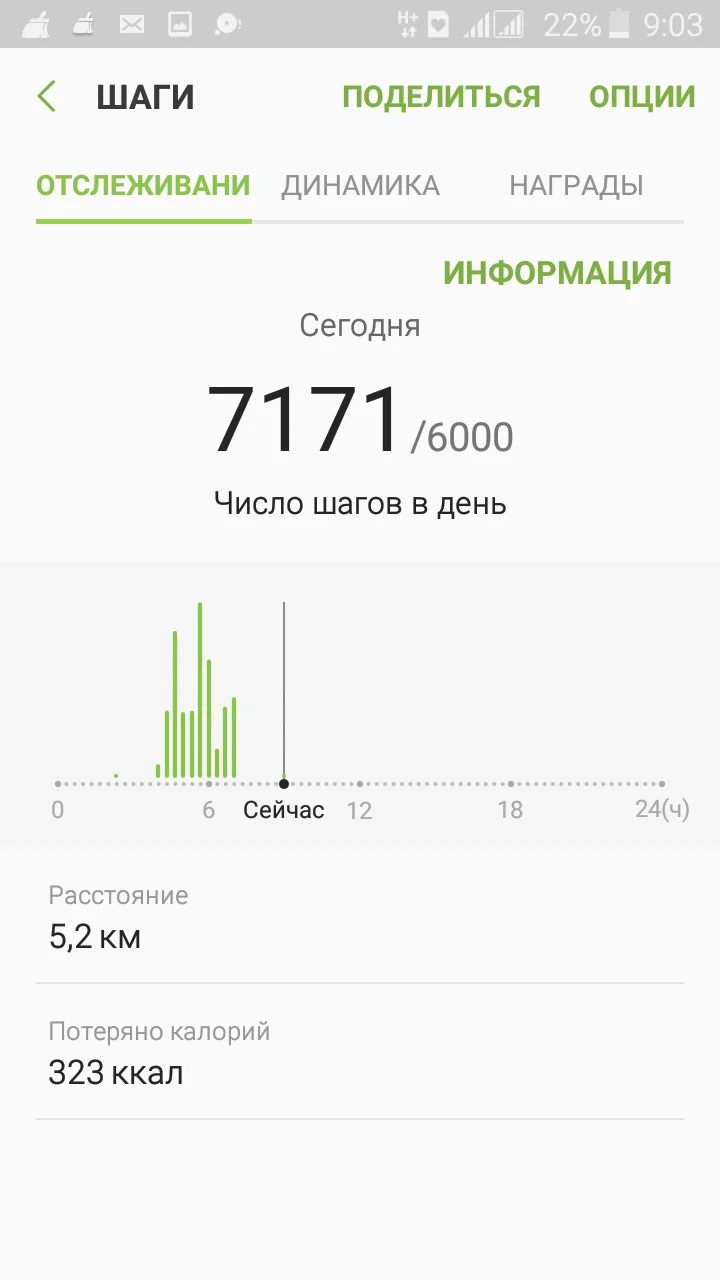Open the ОПЦИИ menu
720x1280 pixels.
coord(641,95)
